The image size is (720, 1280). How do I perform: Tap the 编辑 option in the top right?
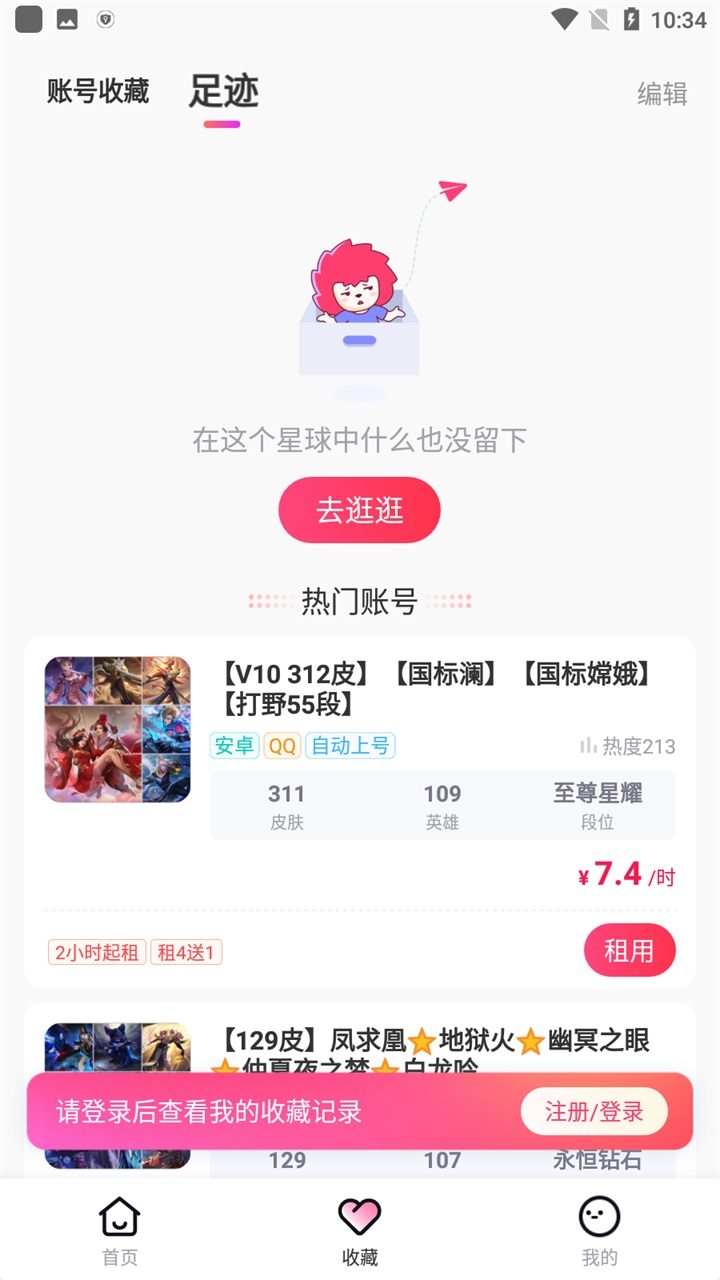660,94
